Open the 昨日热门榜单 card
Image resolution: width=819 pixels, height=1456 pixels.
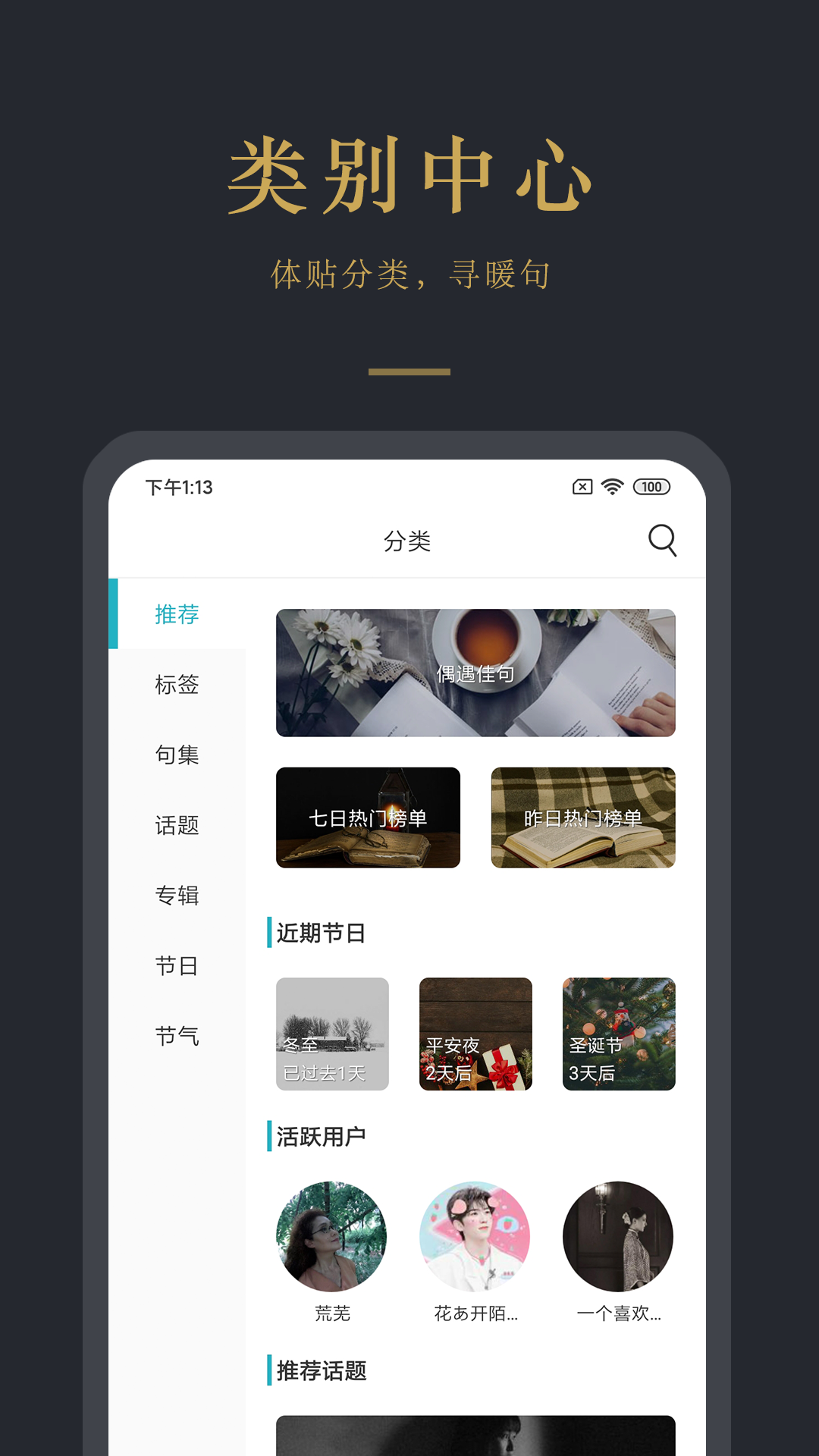[x=582, y=817]
